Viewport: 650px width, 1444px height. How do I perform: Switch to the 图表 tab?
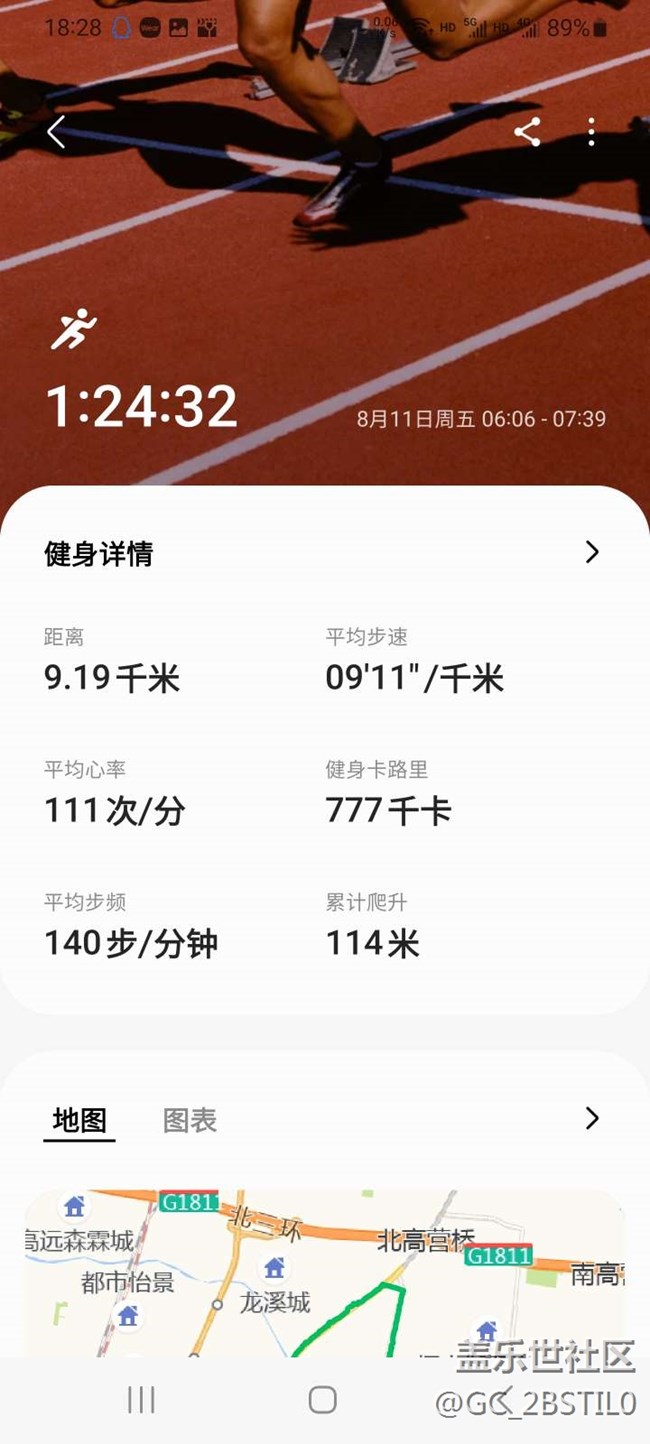point(190,1120)
